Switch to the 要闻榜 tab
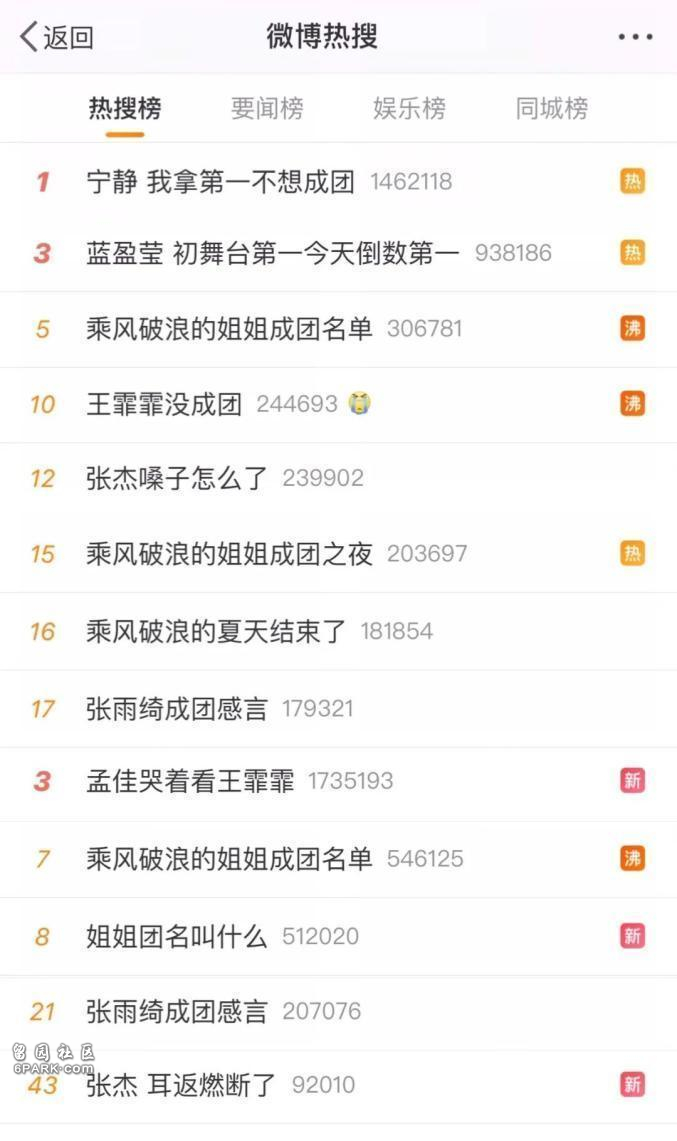The height and width of the screenshot is (1141, 677). pyautogui.click(x=267, y=108)
